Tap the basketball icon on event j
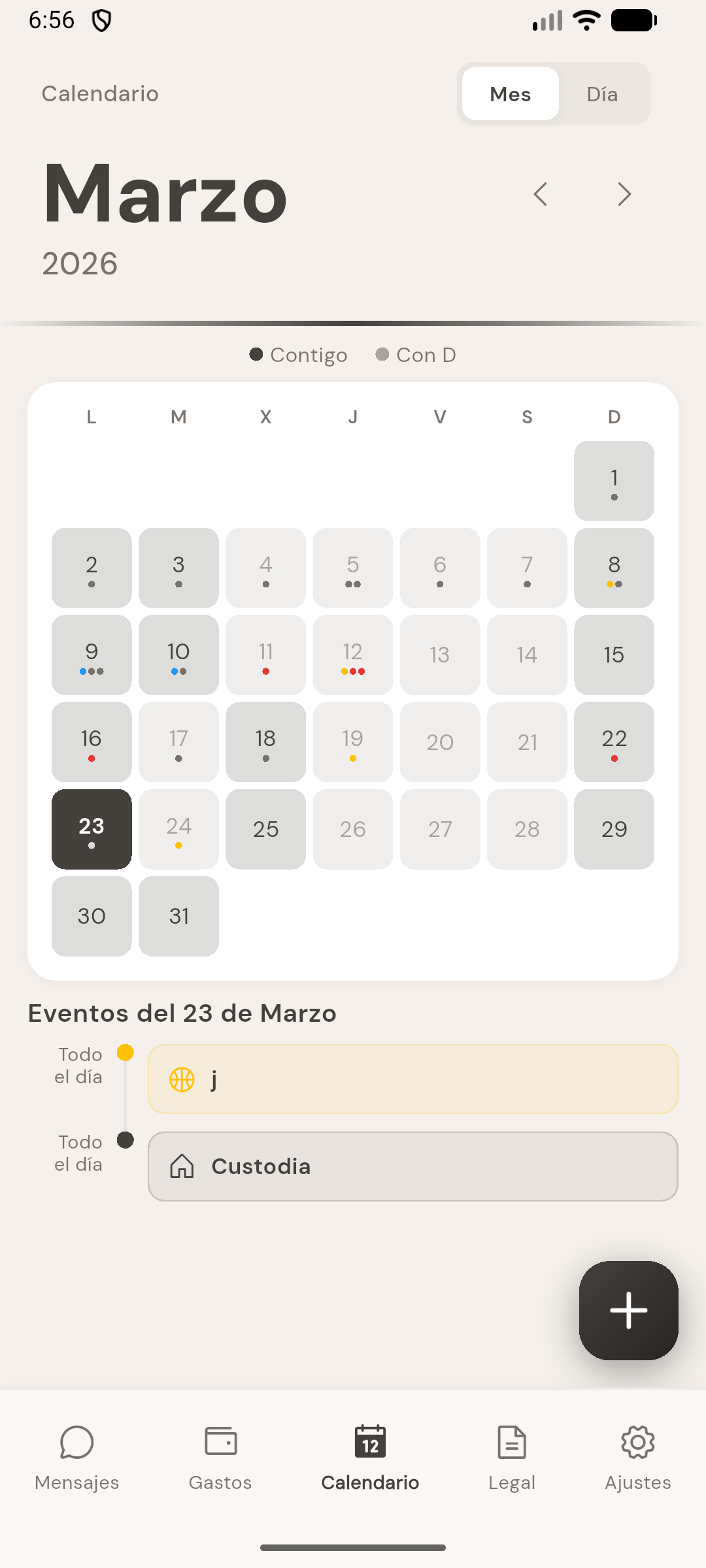 pyautogui.click(x=182, y=1079)
